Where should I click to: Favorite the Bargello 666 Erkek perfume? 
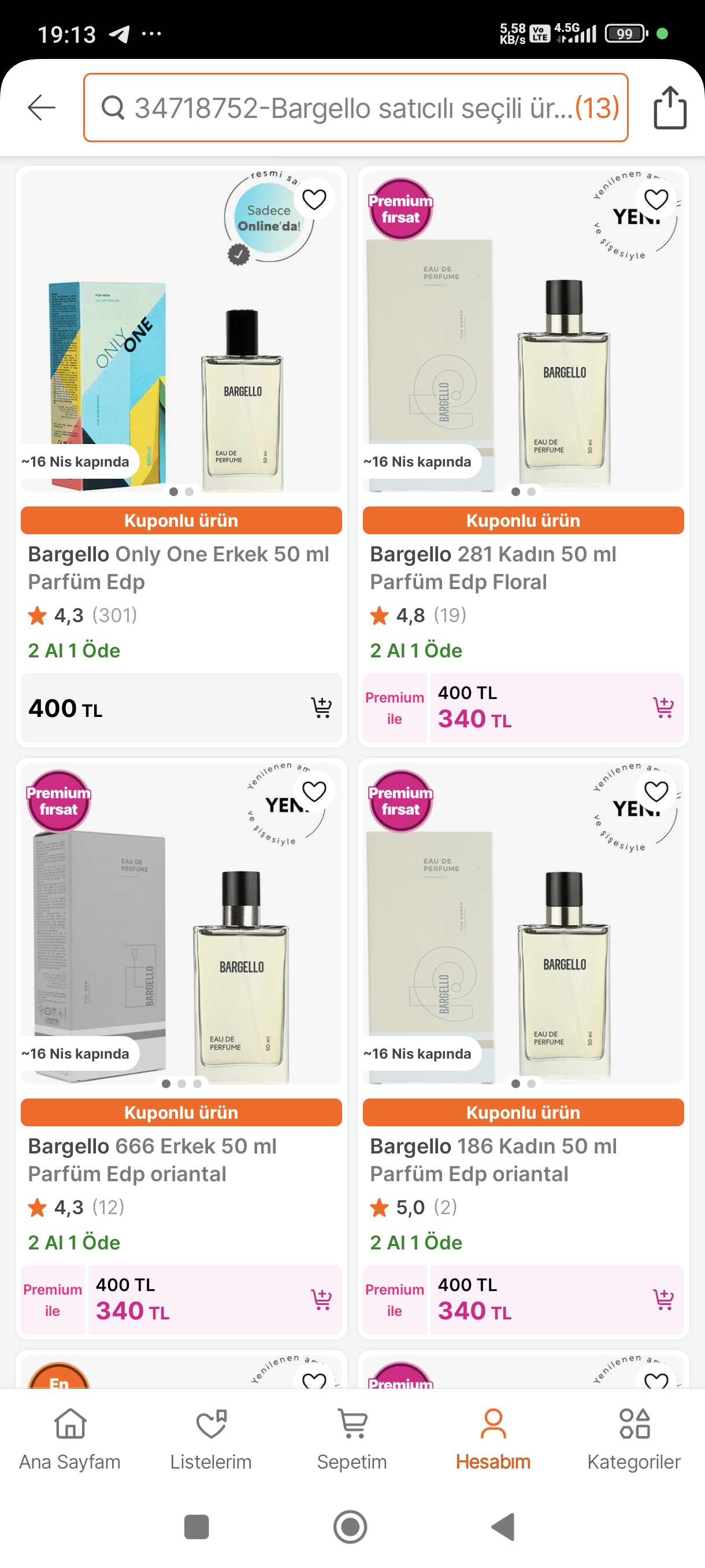(x=314, y=792)
